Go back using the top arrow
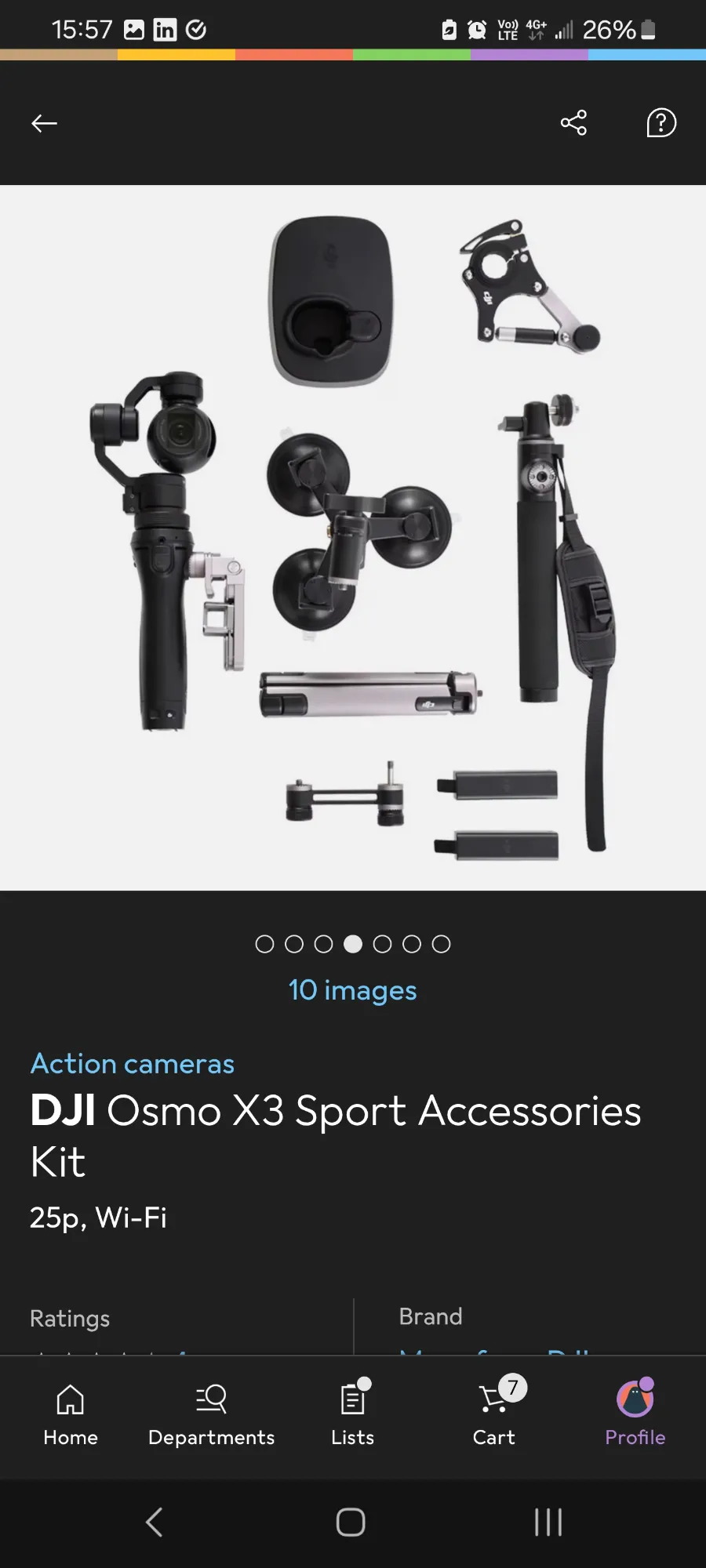This screenshot has height=1568, width=706. (44, 123)
